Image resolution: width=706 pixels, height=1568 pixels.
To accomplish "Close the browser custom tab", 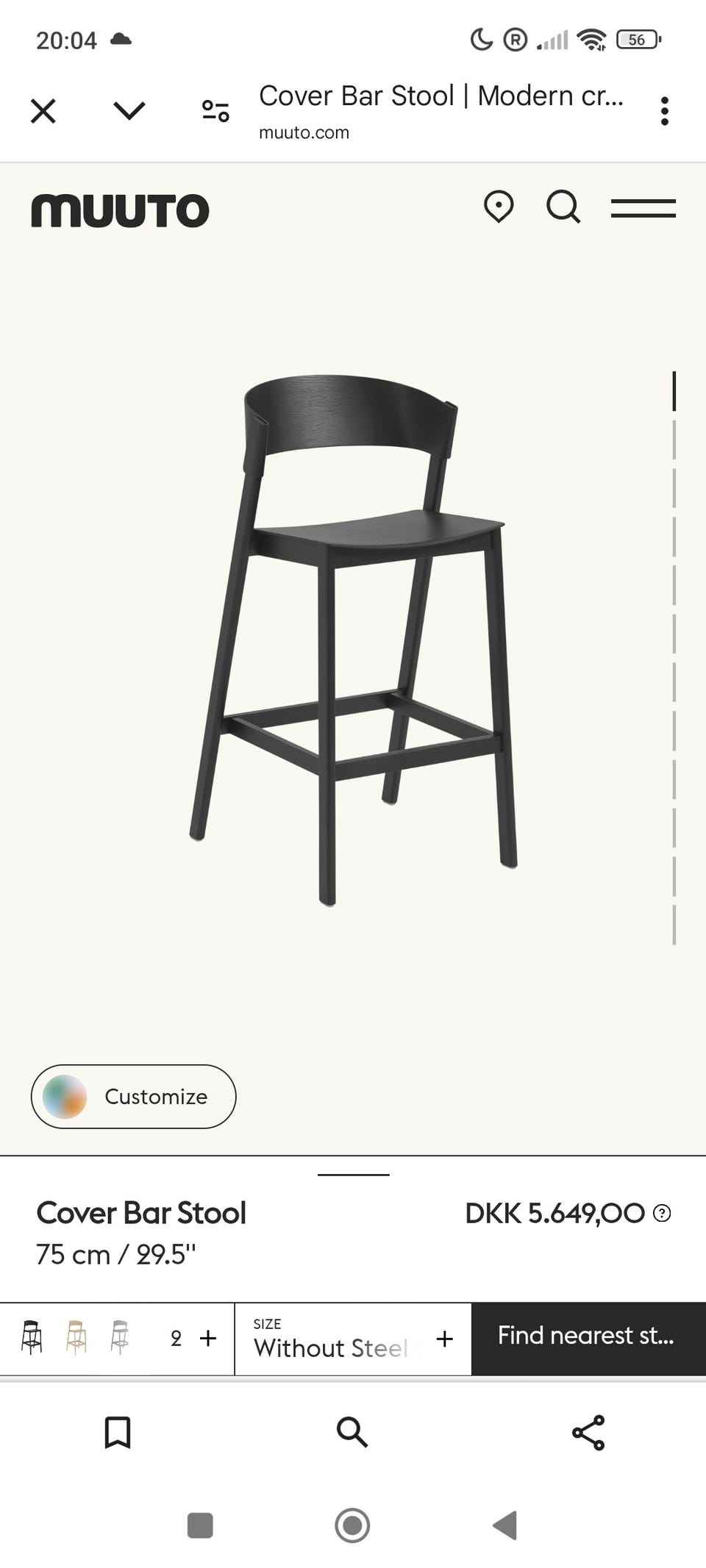I will pos(43,112).
